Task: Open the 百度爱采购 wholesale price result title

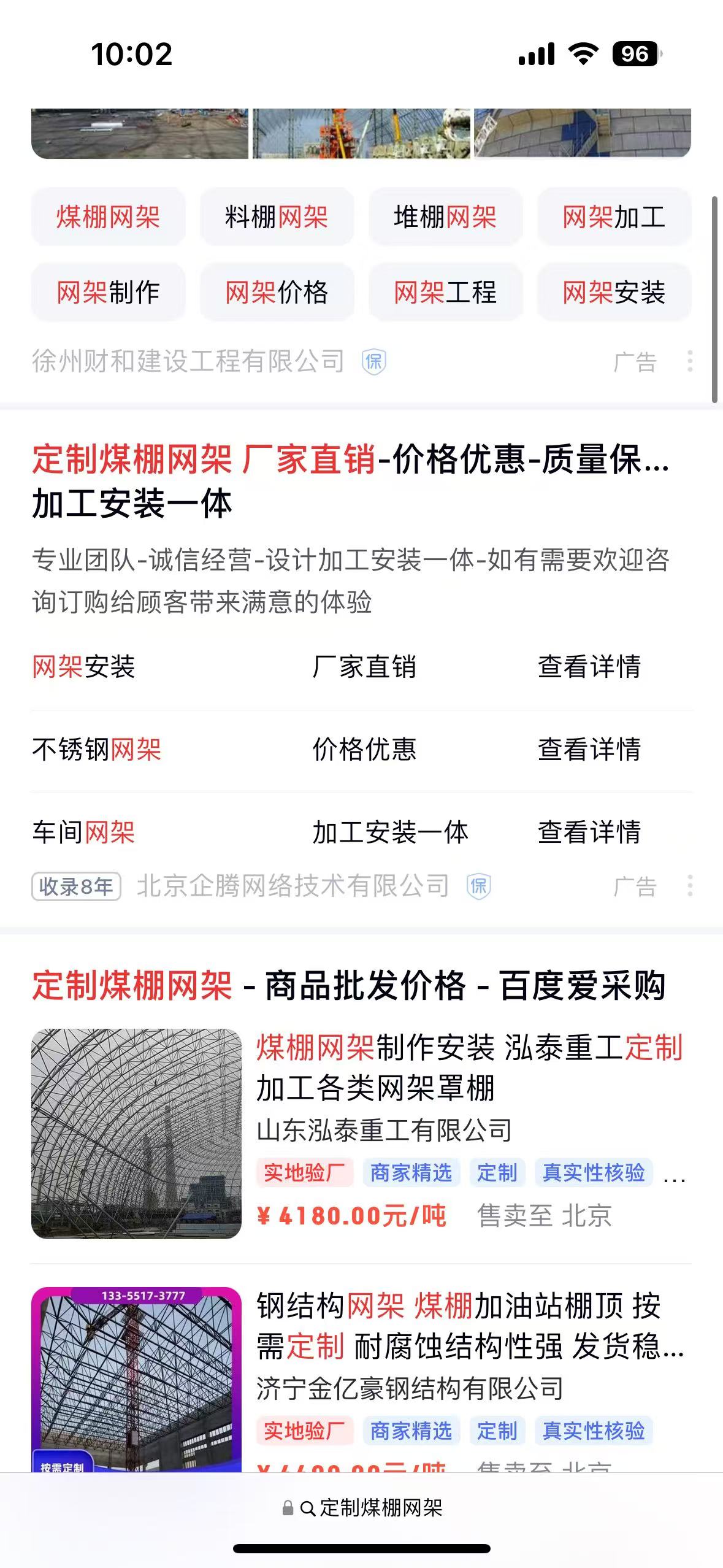Action: (x=348, y=986)
